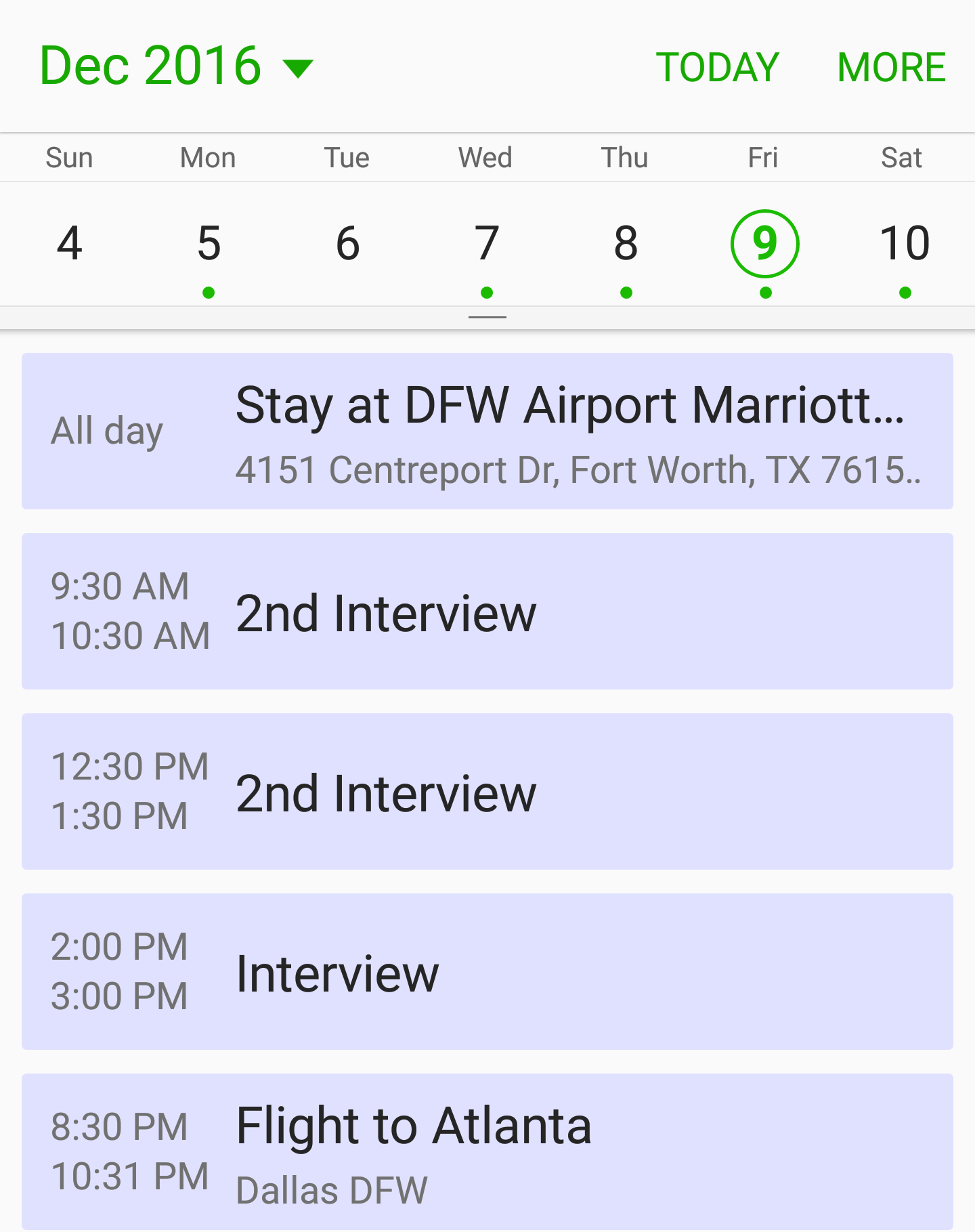Open the 9:30 AM 2nd Interview event
The width and height of the screenshot is (975, 1232).
pos(487,612)
